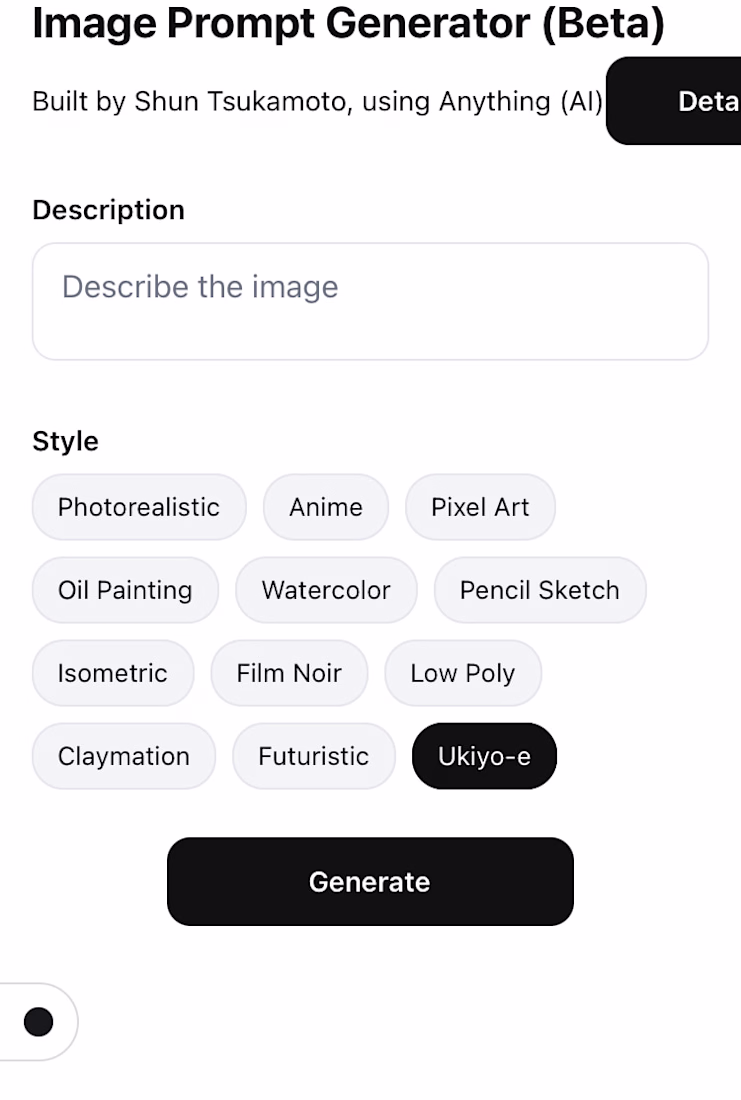Deselect the Ukiyo-e style chip
Viewport: 741px width, 1100px height.
484,756
